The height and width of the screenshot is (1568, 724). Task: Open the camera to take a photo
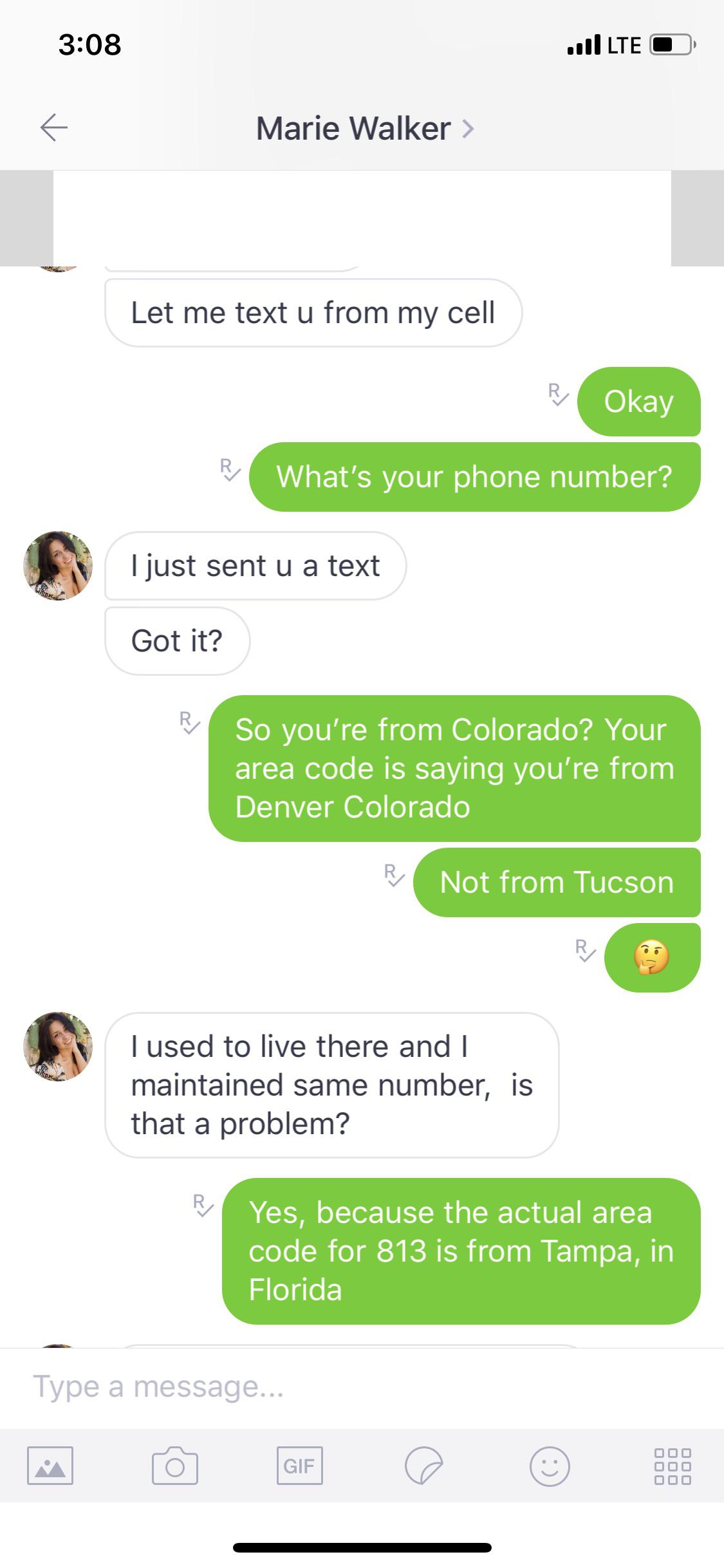[x=174, y=1466]
